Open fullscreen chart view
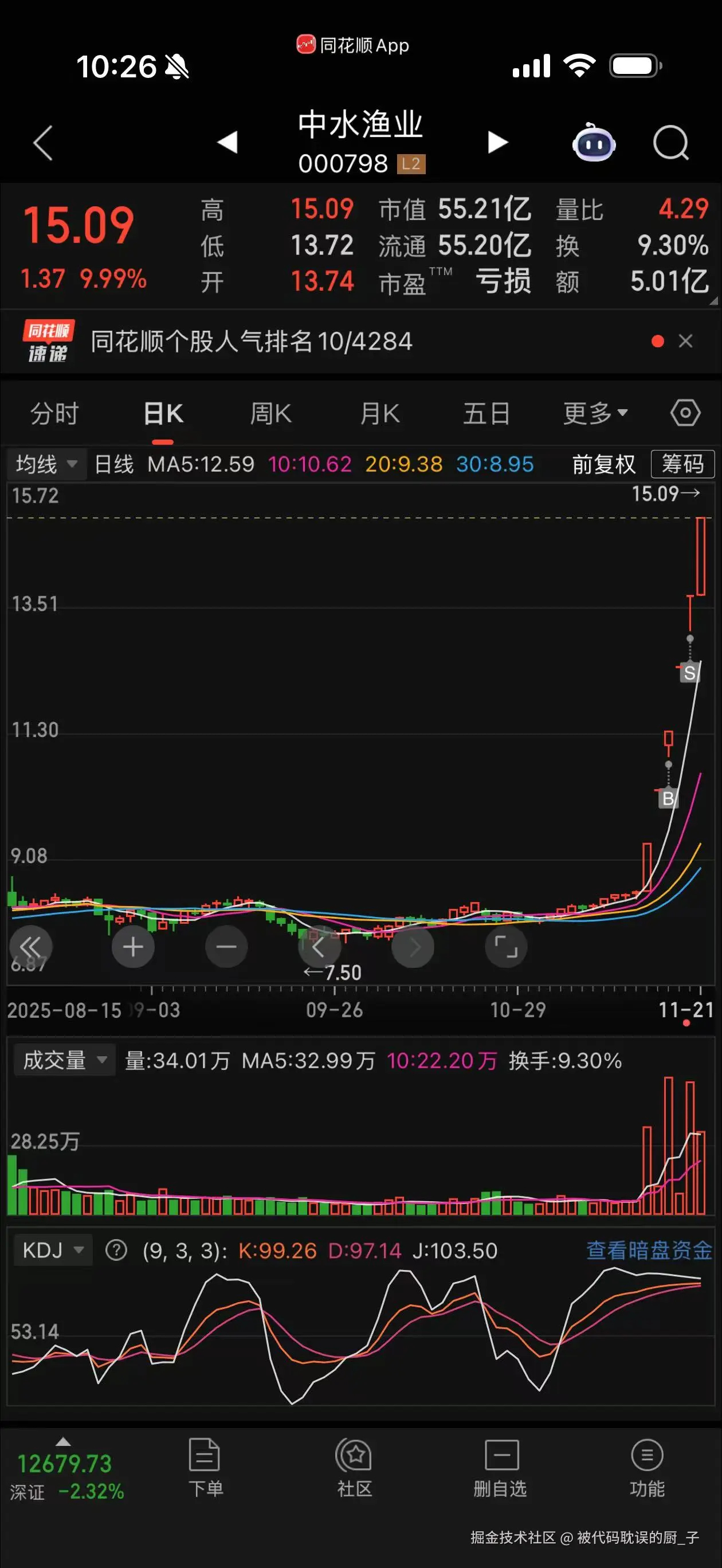This screenshot has width=722, height=1568. tap(506, 947)
